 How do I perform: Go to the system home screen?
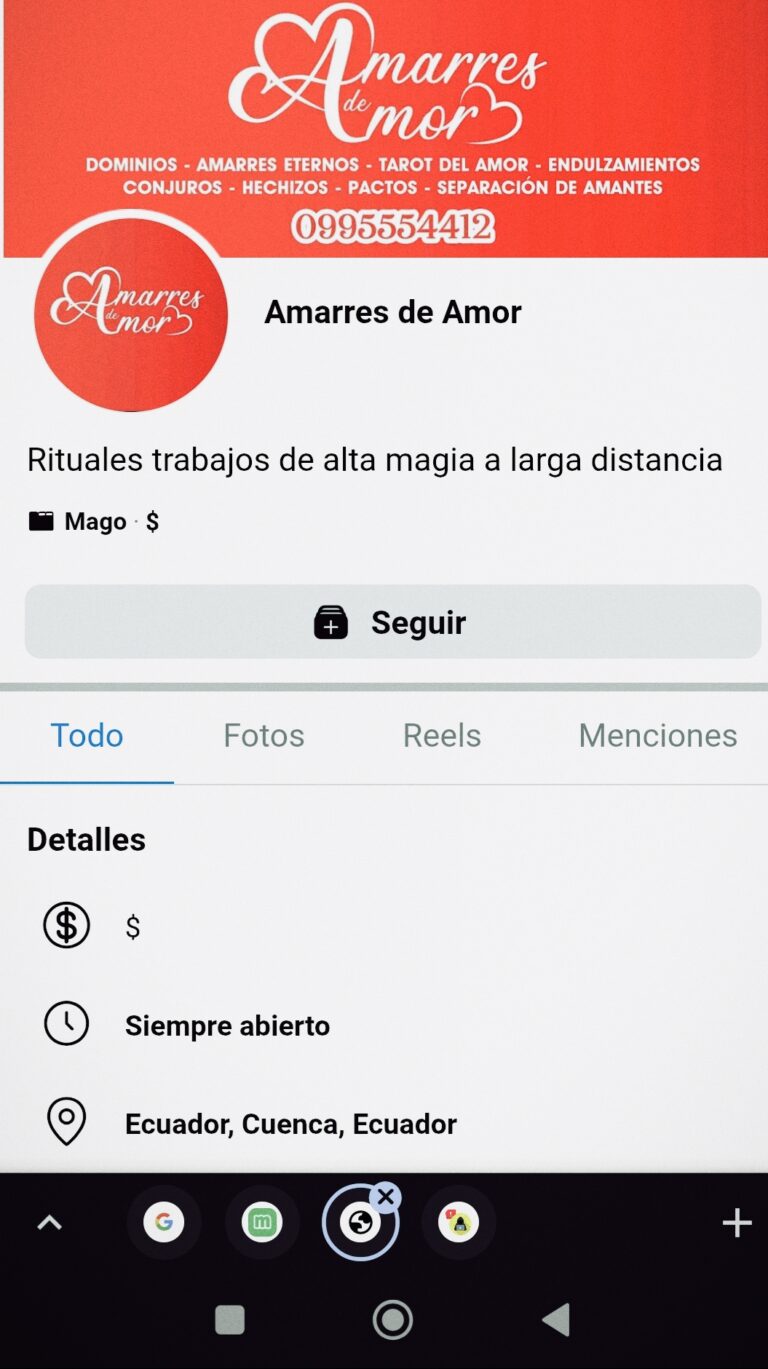pyautogui.click(x=392, y=1319)
